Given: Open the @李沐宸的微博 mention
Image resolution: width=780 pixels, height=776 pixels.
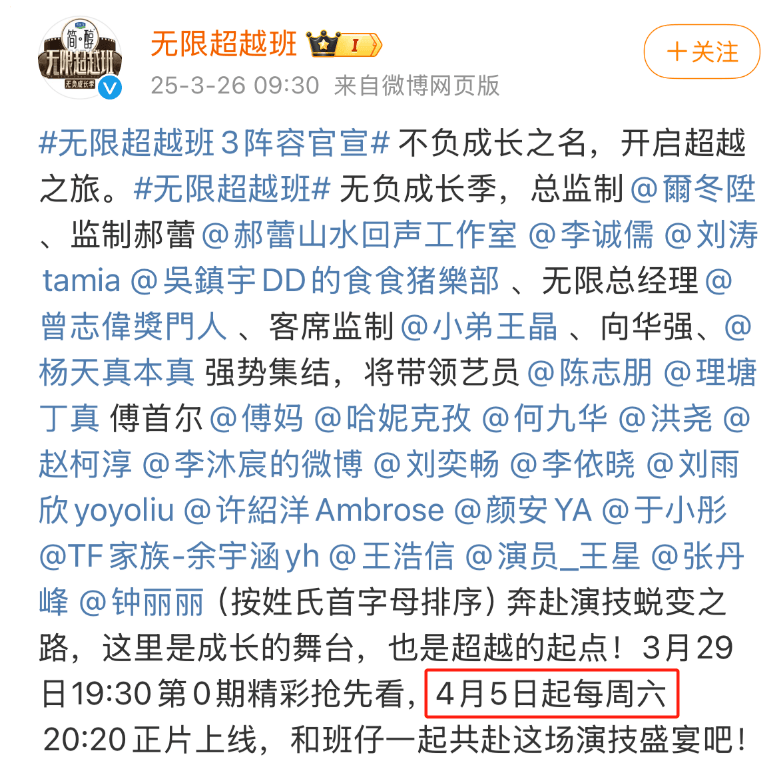Looking at the screenshot, I should (252, 465).
